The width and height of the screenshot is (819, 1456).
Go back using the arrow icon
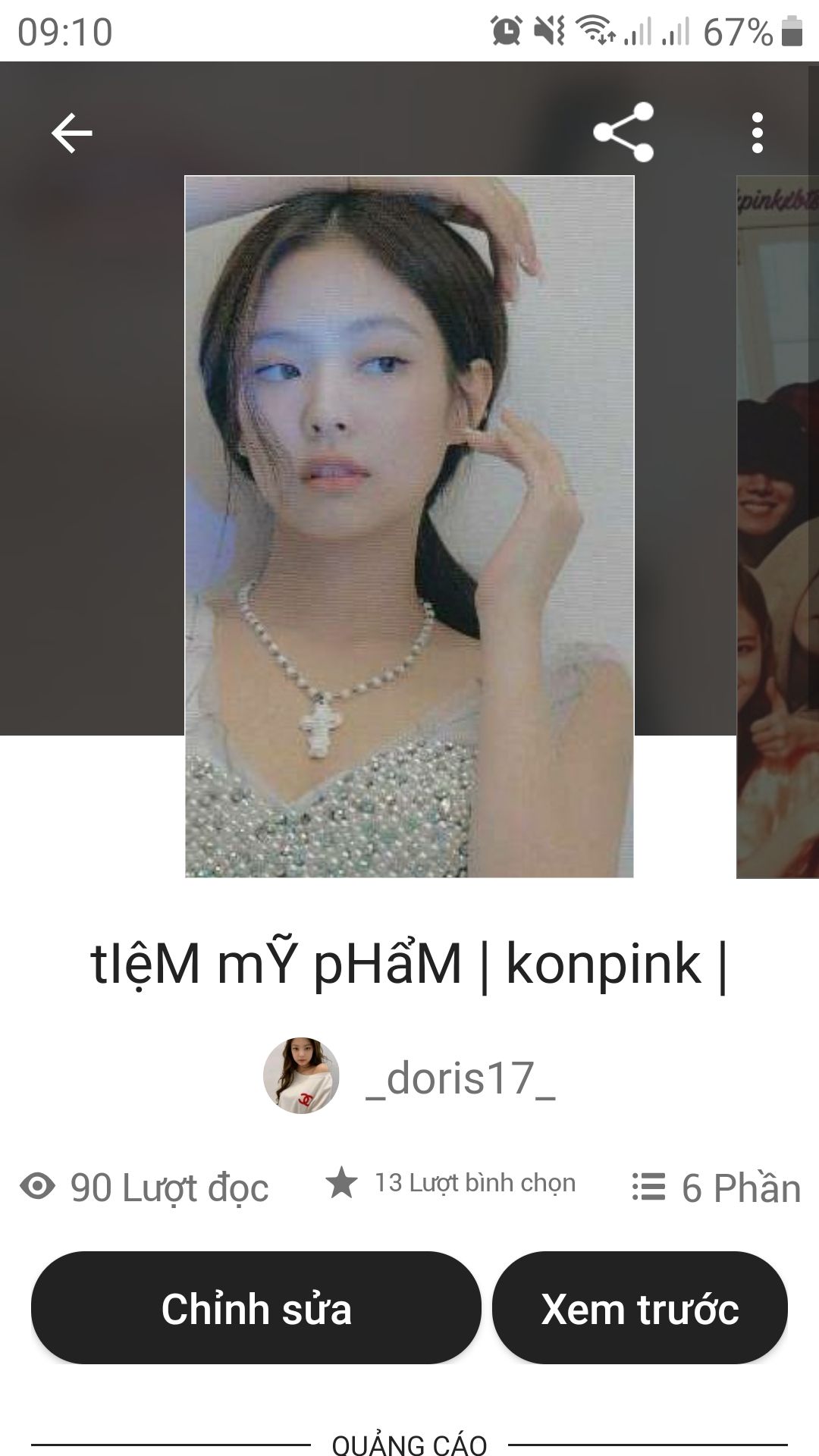(x=72, y=133)
